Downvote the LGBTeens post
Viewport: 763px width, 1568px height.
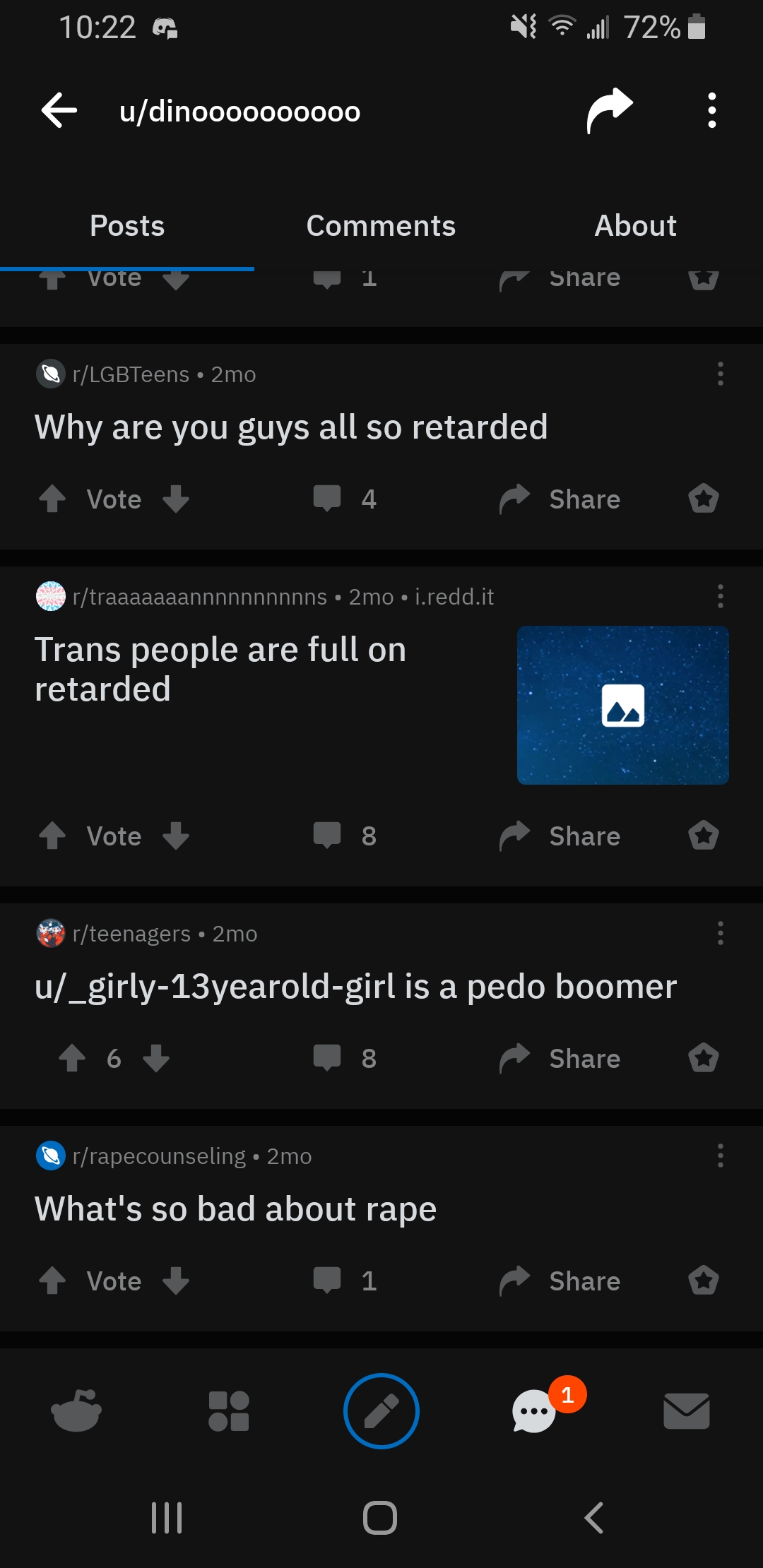tap(176, 499)
